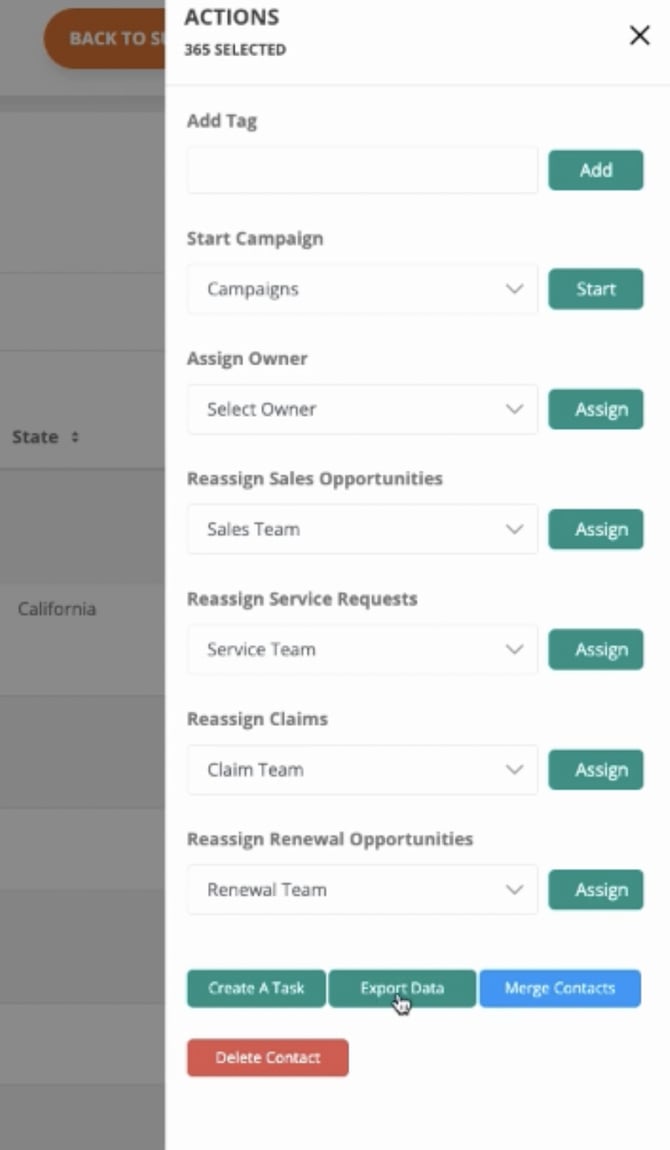Open the Campaigns dropdown
Screen dimensions: 670x1150
pos(362,289)
